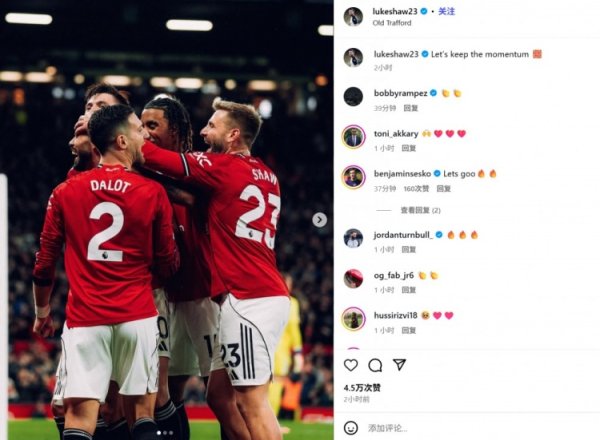The width and height of the screenshot is (600, 440).
Task: Expand 查看回复 (2) under benjaminsesko
Action: 420,210
